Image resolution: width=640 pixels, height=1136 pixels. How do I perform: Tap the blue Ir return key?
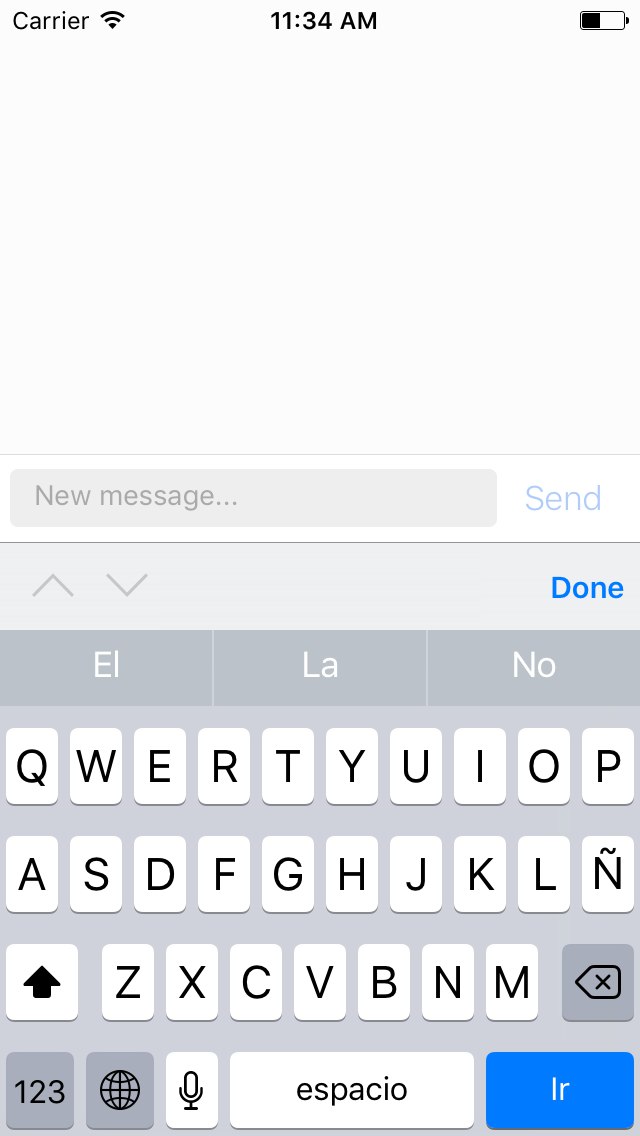pyautogui.click(x=560, y=1090)
